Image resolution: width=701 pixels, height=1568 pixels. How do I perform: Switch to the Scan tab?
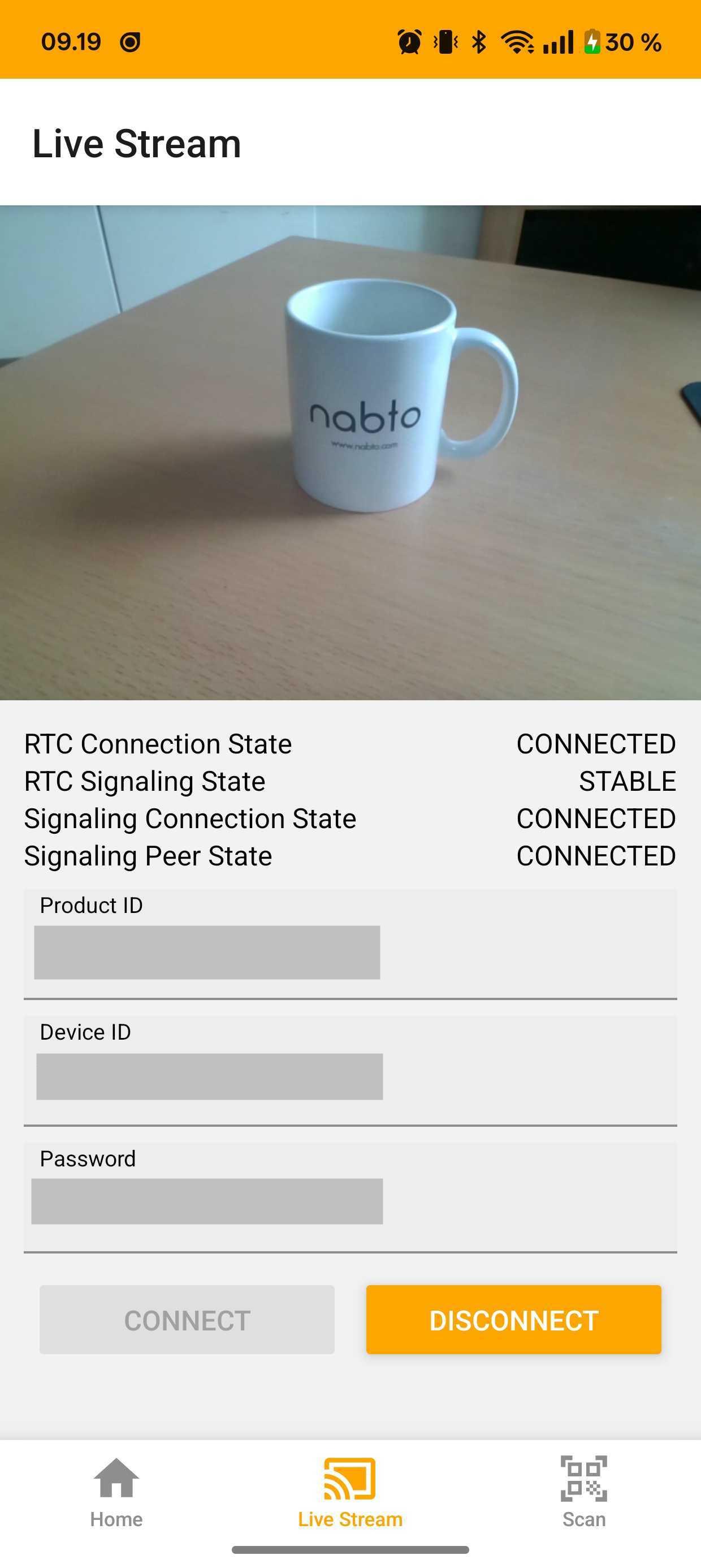click(x=583, y=1493)
